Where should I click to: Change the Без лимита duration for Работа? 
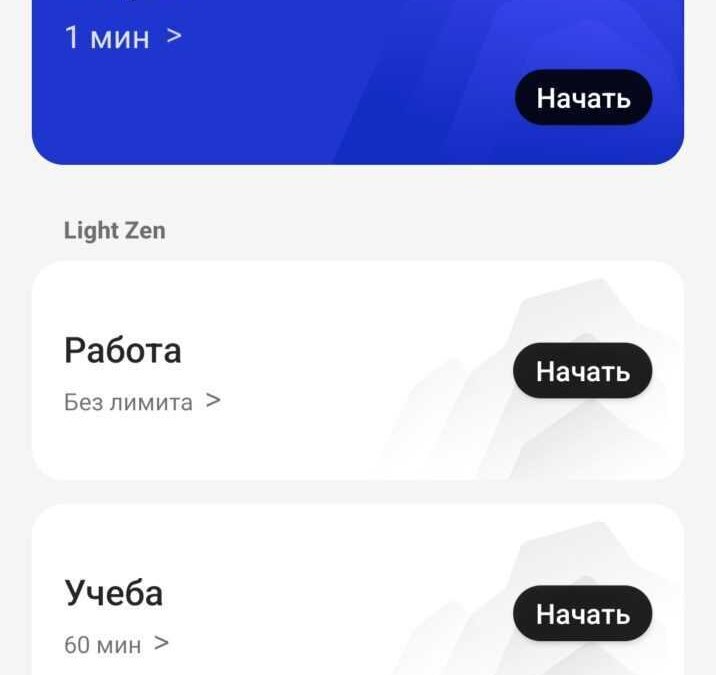point(142,402)
